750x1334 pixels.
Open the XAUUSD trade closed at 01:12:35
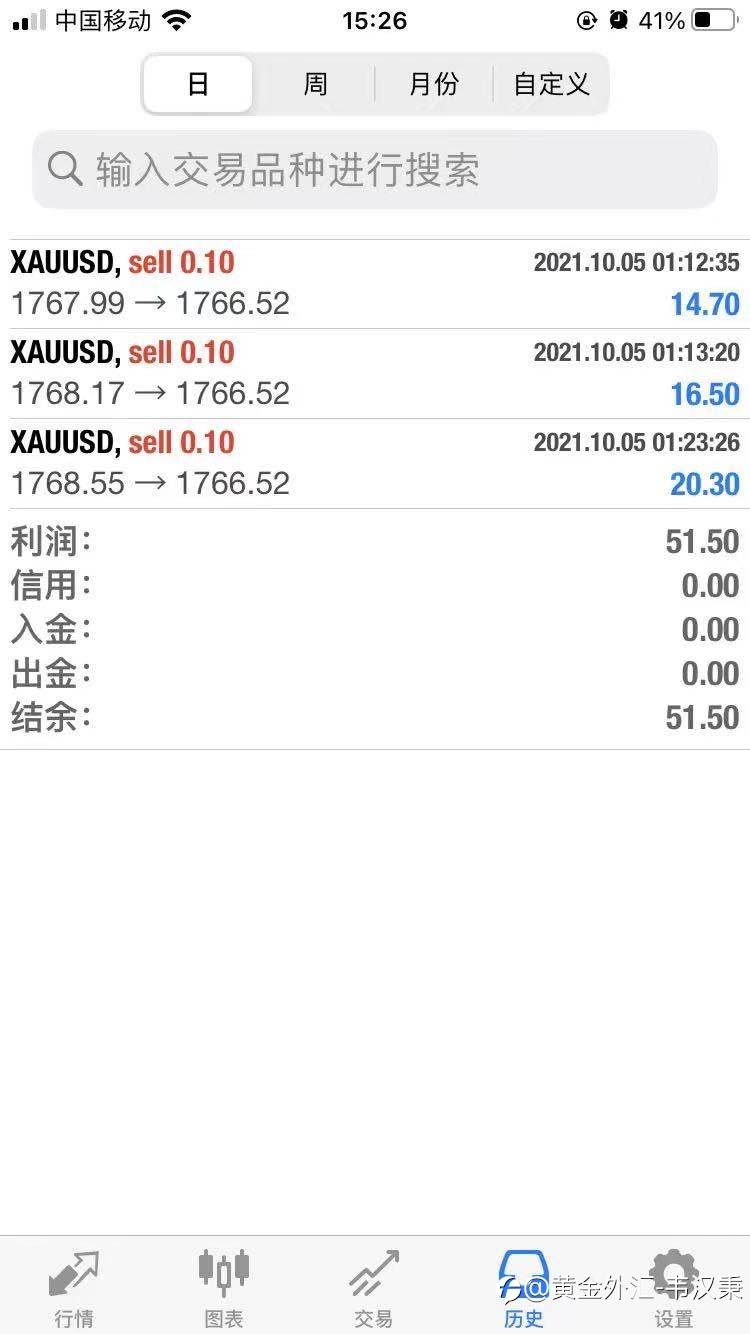click(x=375, y=284)
